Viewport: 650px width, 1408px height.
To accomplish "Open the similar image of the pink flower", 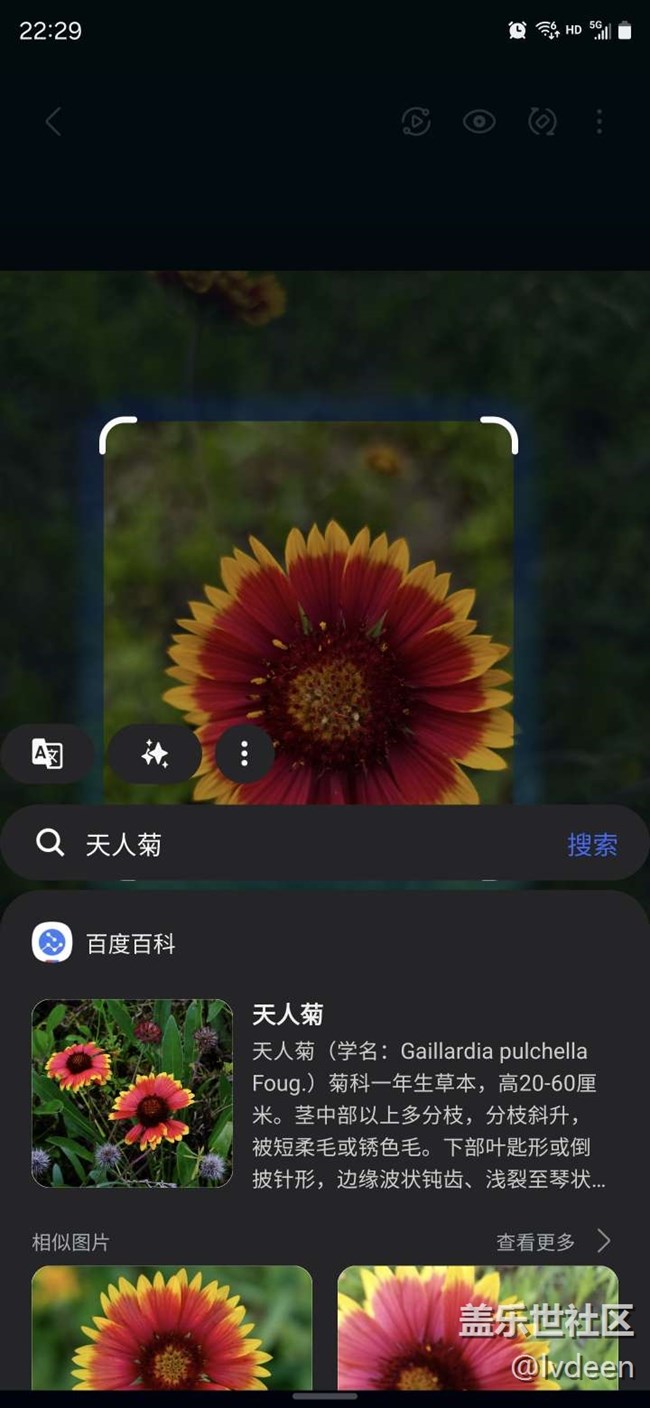I will 478,1327.
